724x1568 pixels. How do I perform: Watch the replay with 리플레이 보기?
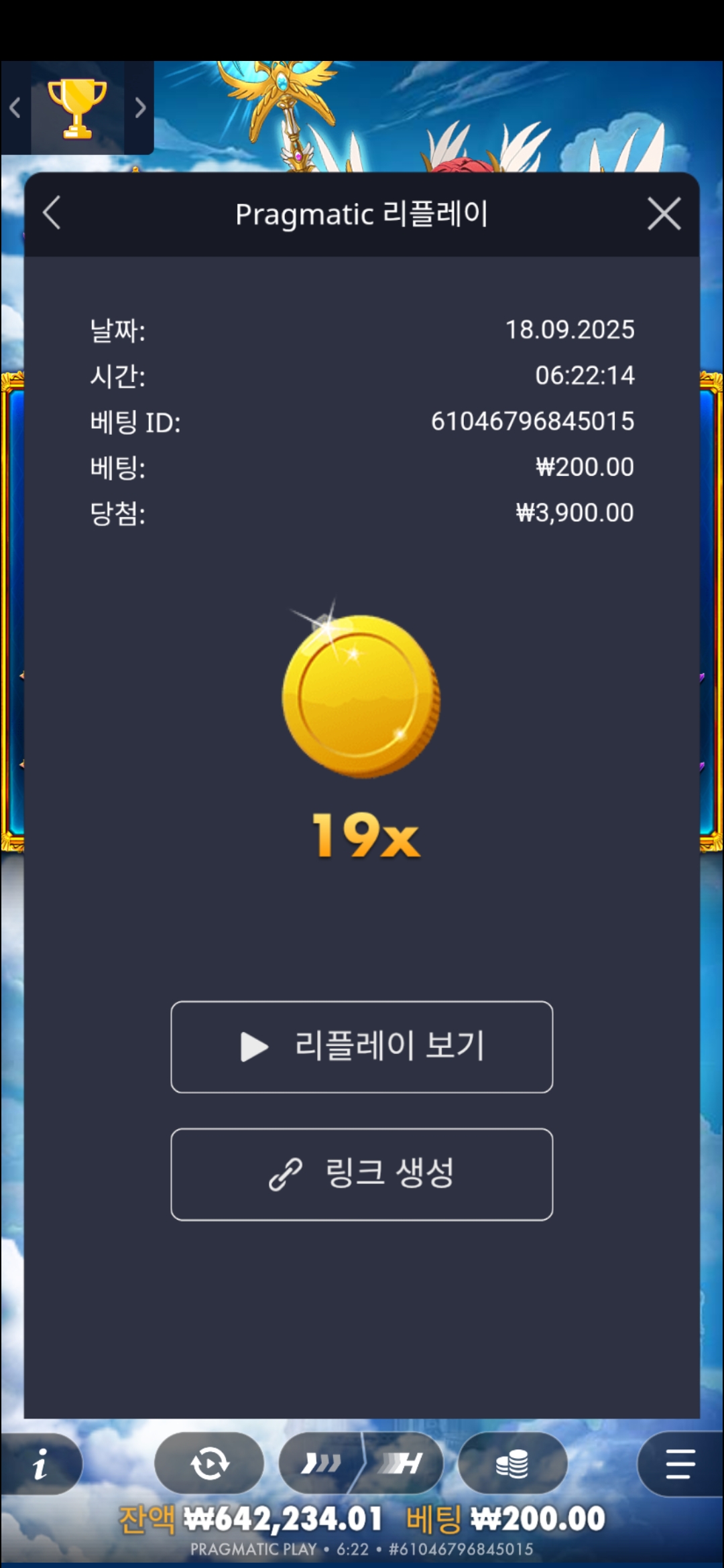pyautogui.click(x=362, y=1047)
